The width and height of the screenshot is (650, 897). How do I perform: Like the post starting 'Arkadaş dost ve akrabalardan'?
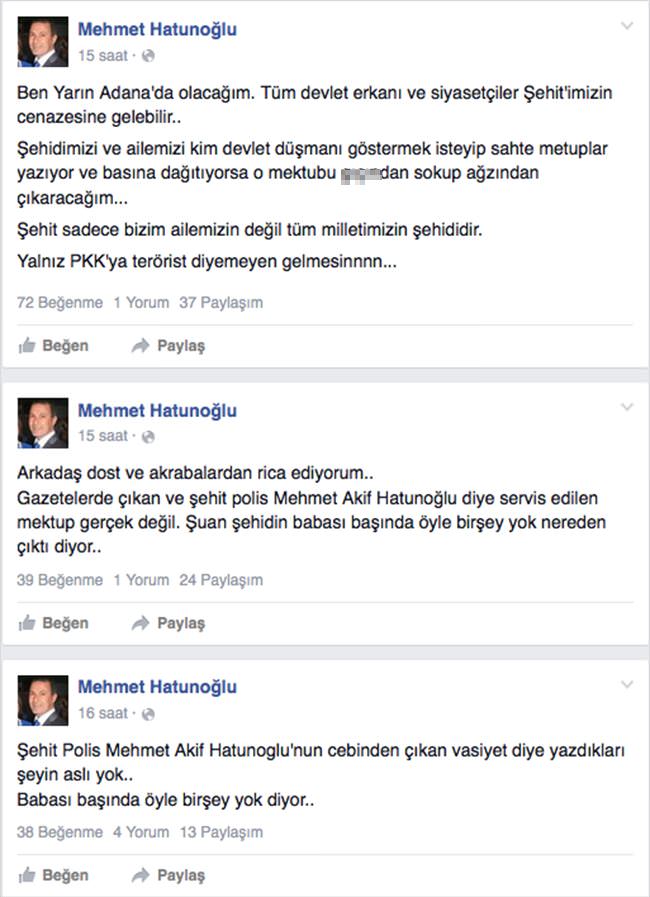[54, 623]
